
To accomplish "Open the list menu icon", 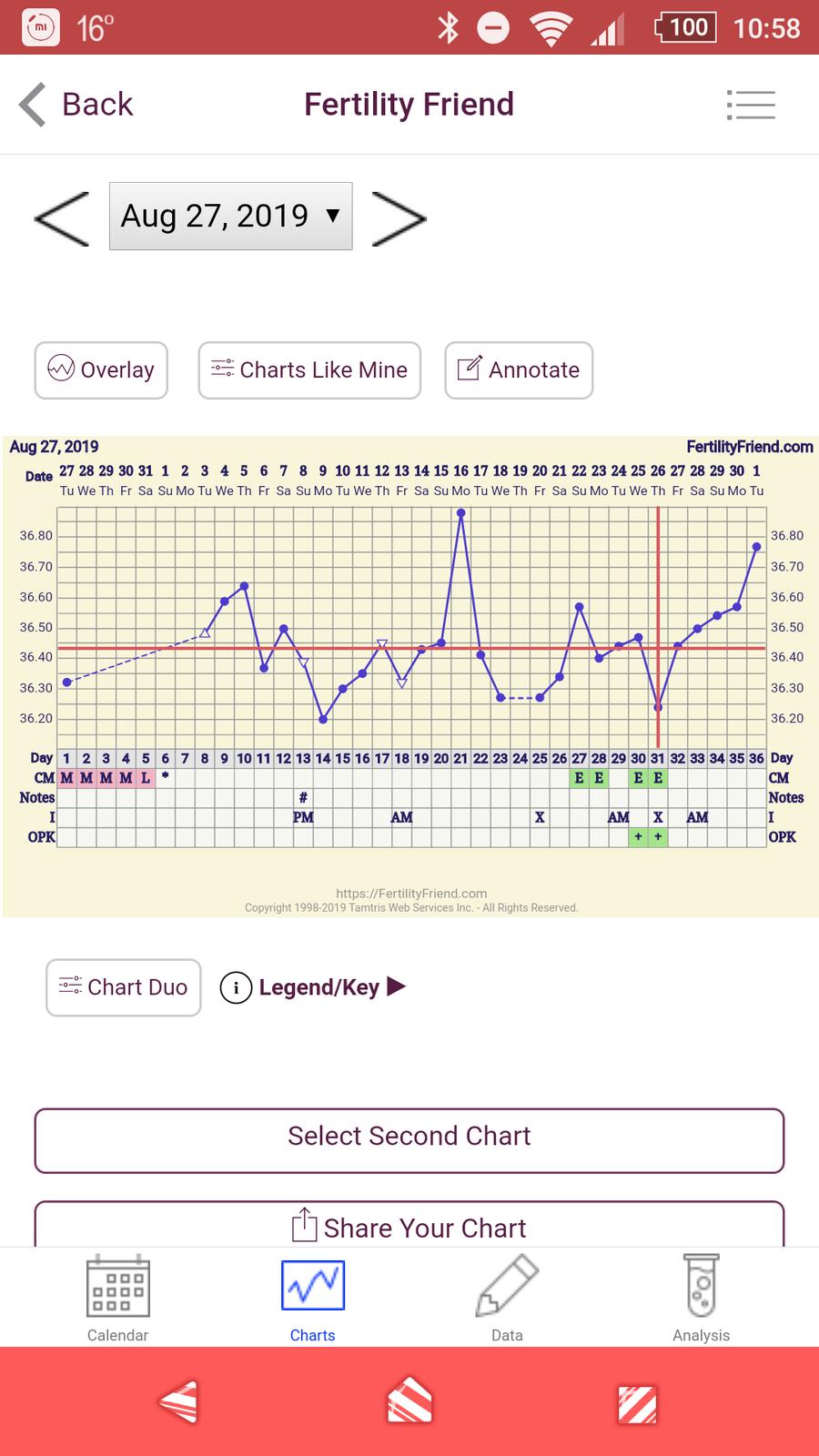I will coord(751,105).
